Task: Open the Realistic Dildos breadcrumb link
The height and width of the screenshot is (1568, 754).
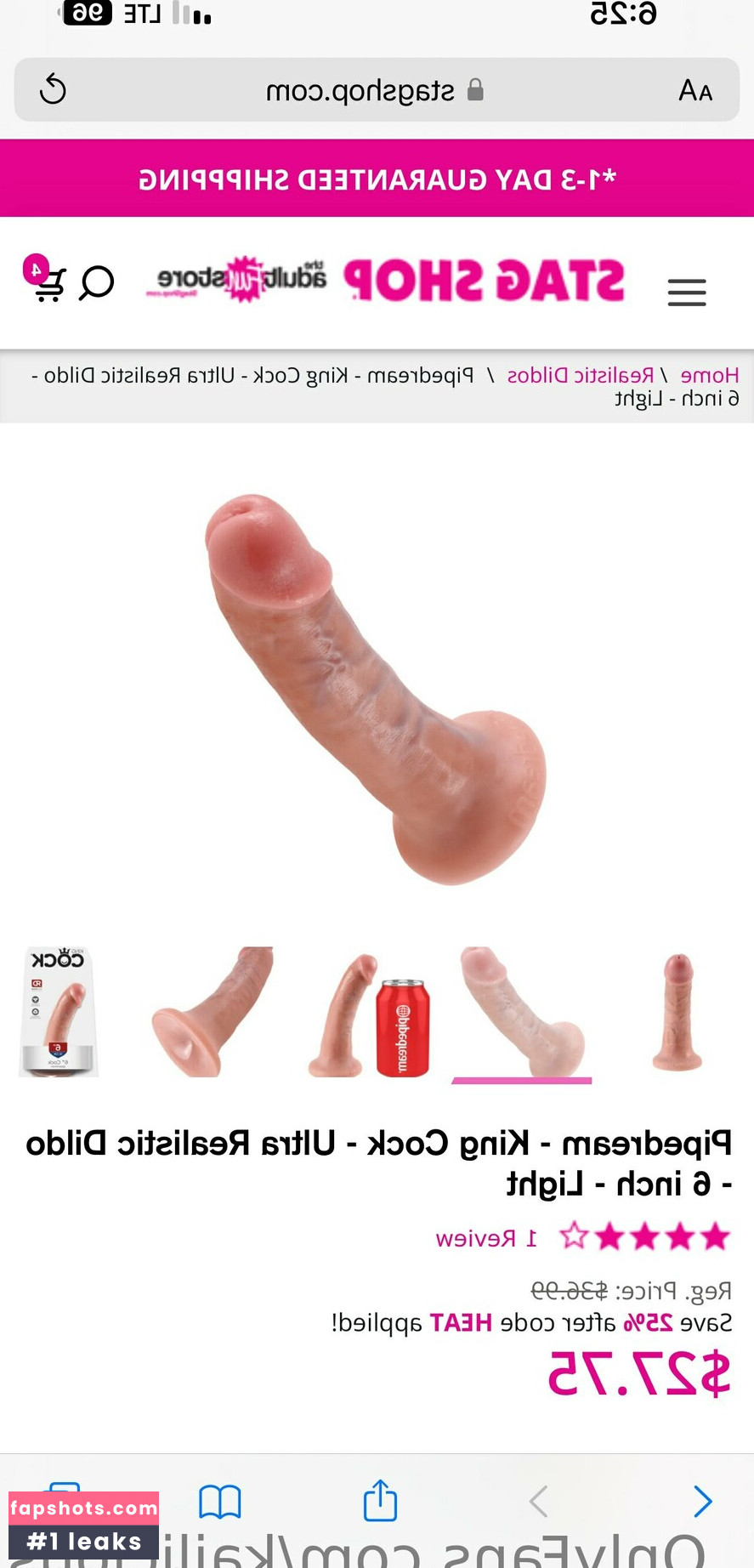Action: click(x=581, y=375)
